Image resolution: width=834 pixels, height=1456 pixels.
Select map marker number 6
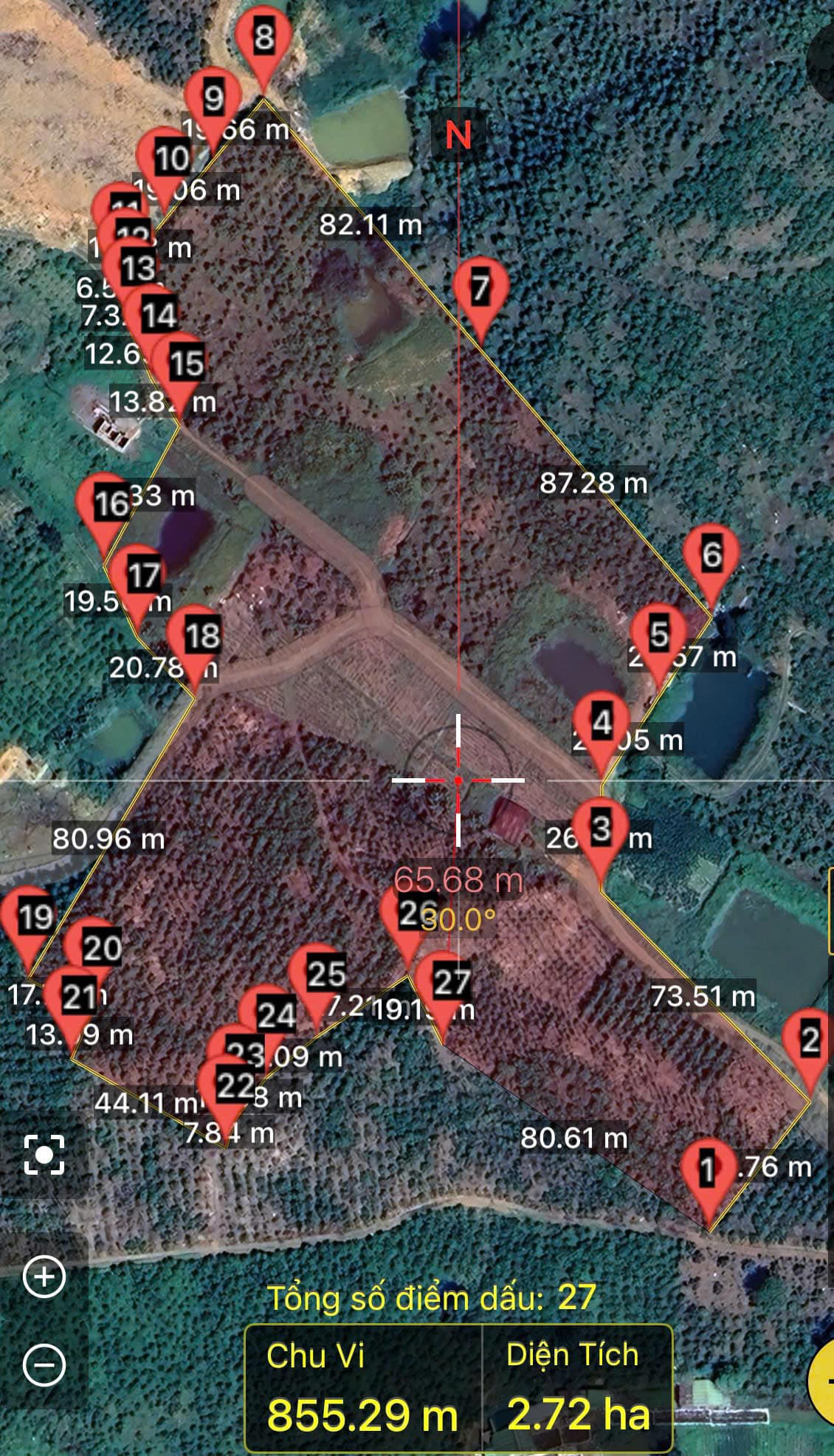coord(711,555)
